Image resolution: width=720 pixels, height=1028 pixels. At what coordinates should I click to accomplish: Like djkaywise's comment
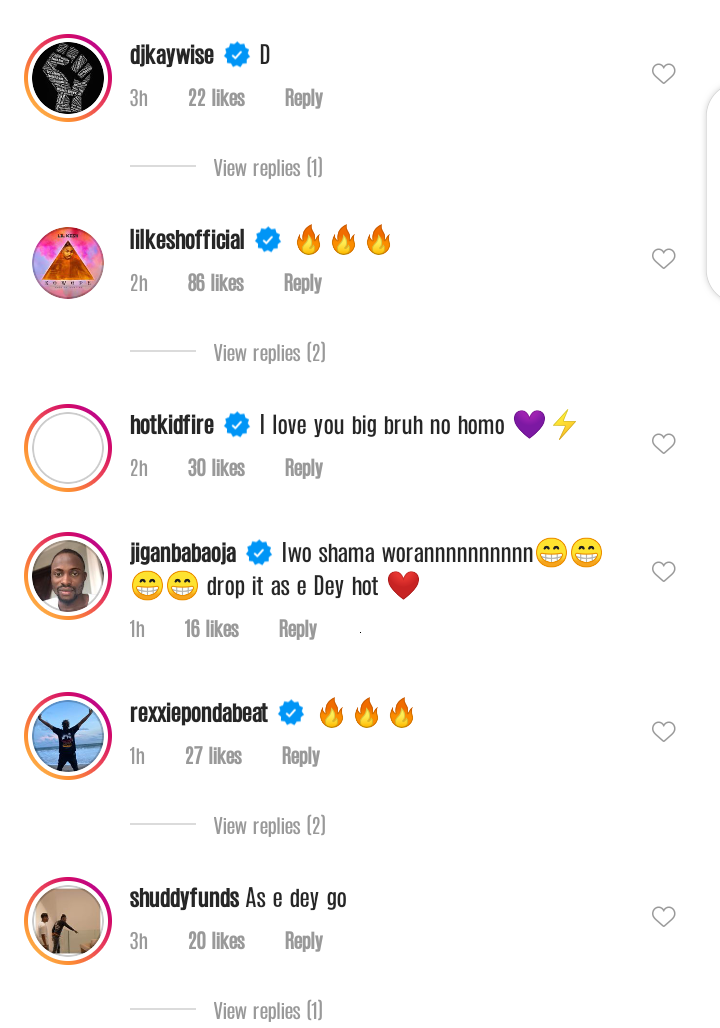664,74
